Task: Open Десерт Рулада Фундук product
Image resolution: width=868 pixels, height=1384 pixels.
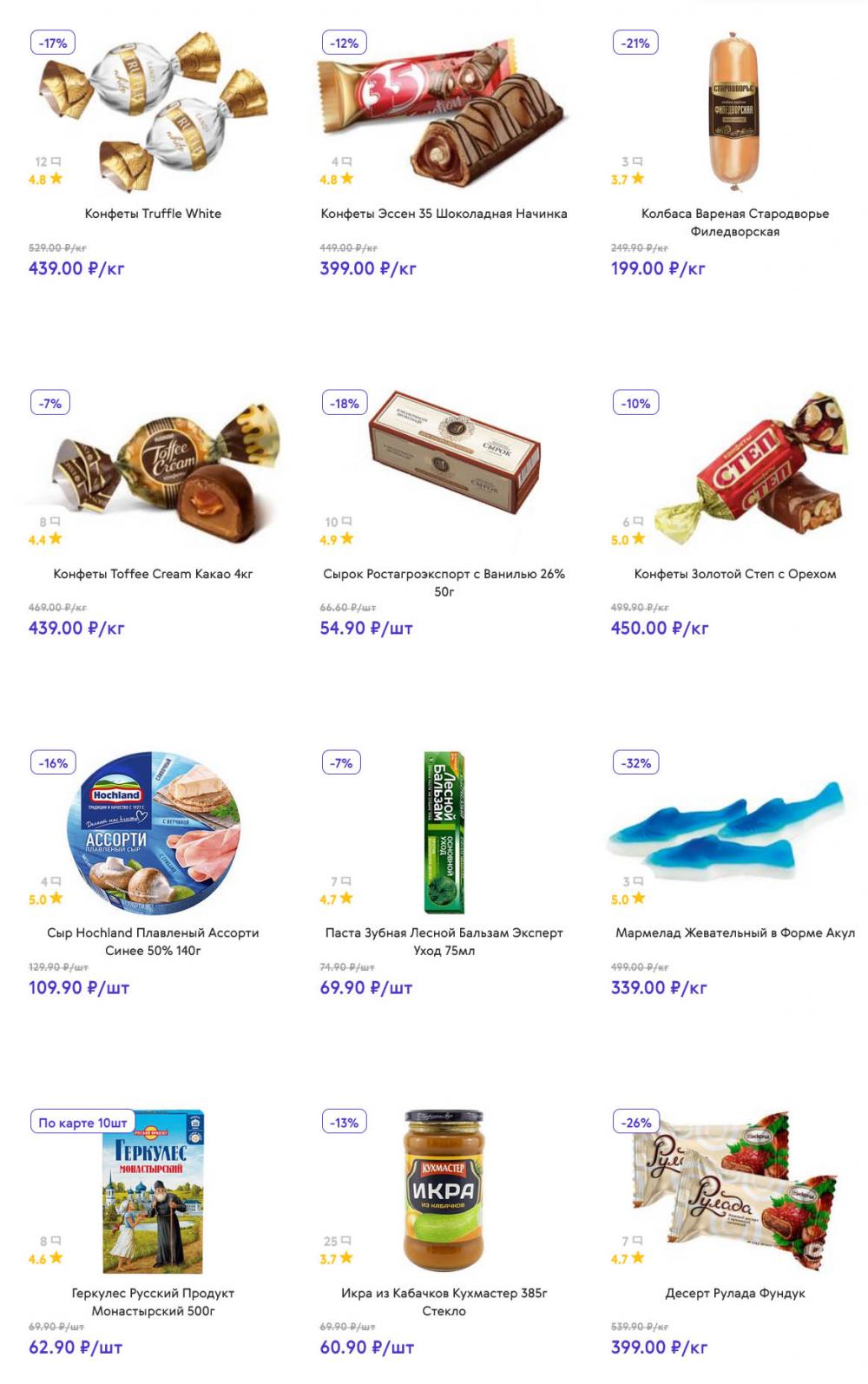Action: [734, 1294]
